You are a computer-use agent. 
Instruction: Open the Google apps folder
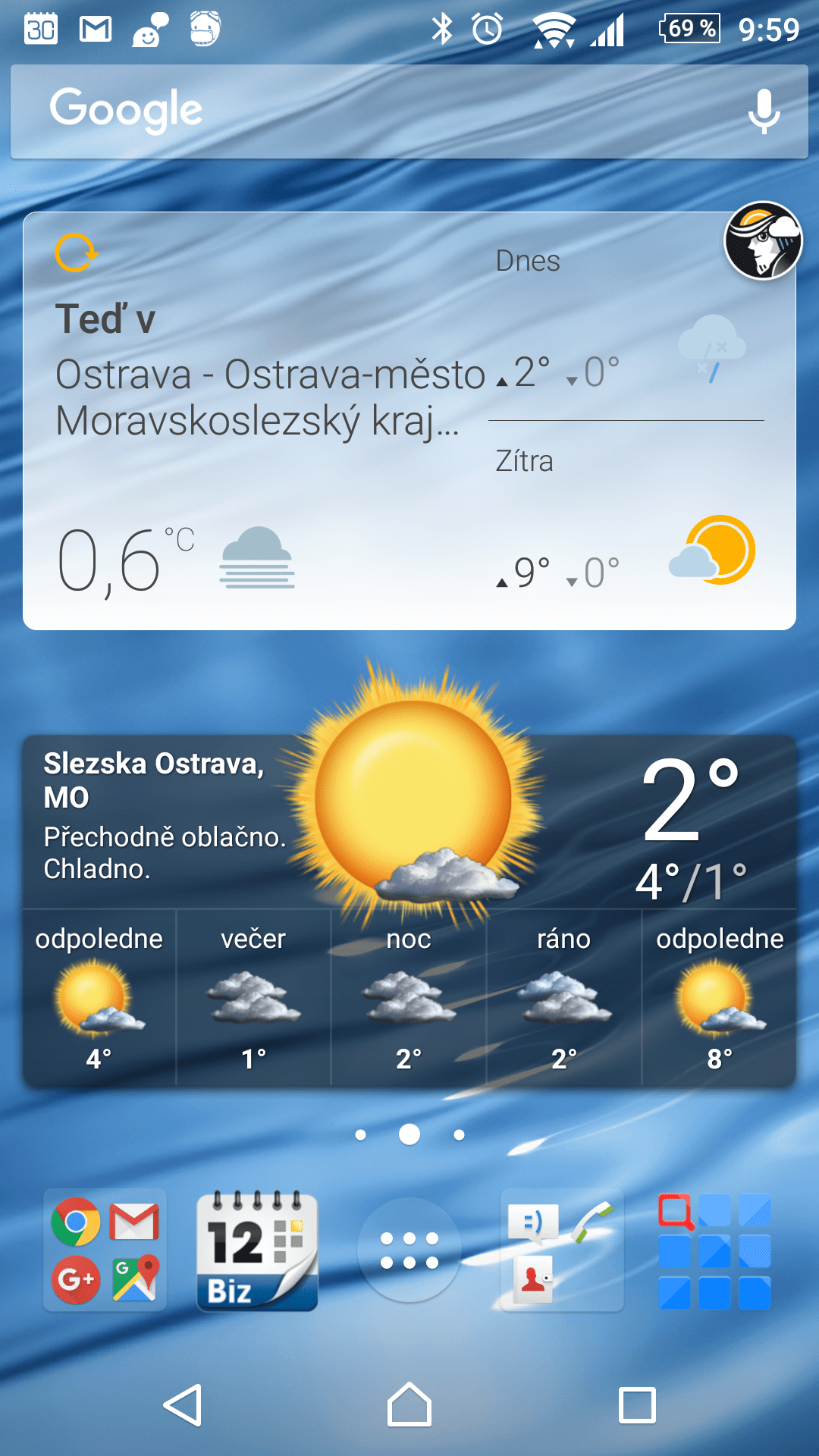pyautogui.click(x=105, y=1250)
